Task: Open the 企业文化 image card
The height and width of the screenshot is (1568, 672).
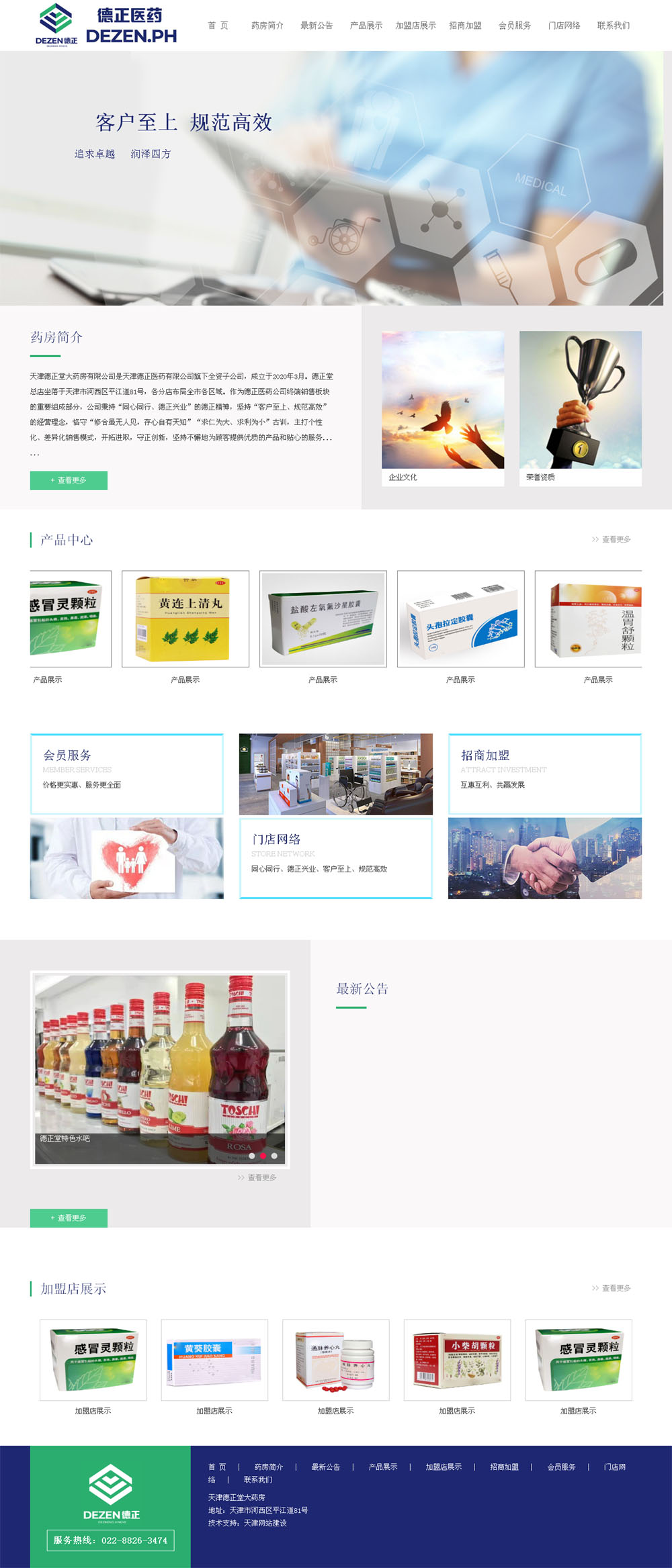Action: pyautogui.click(x=443, y=407)
